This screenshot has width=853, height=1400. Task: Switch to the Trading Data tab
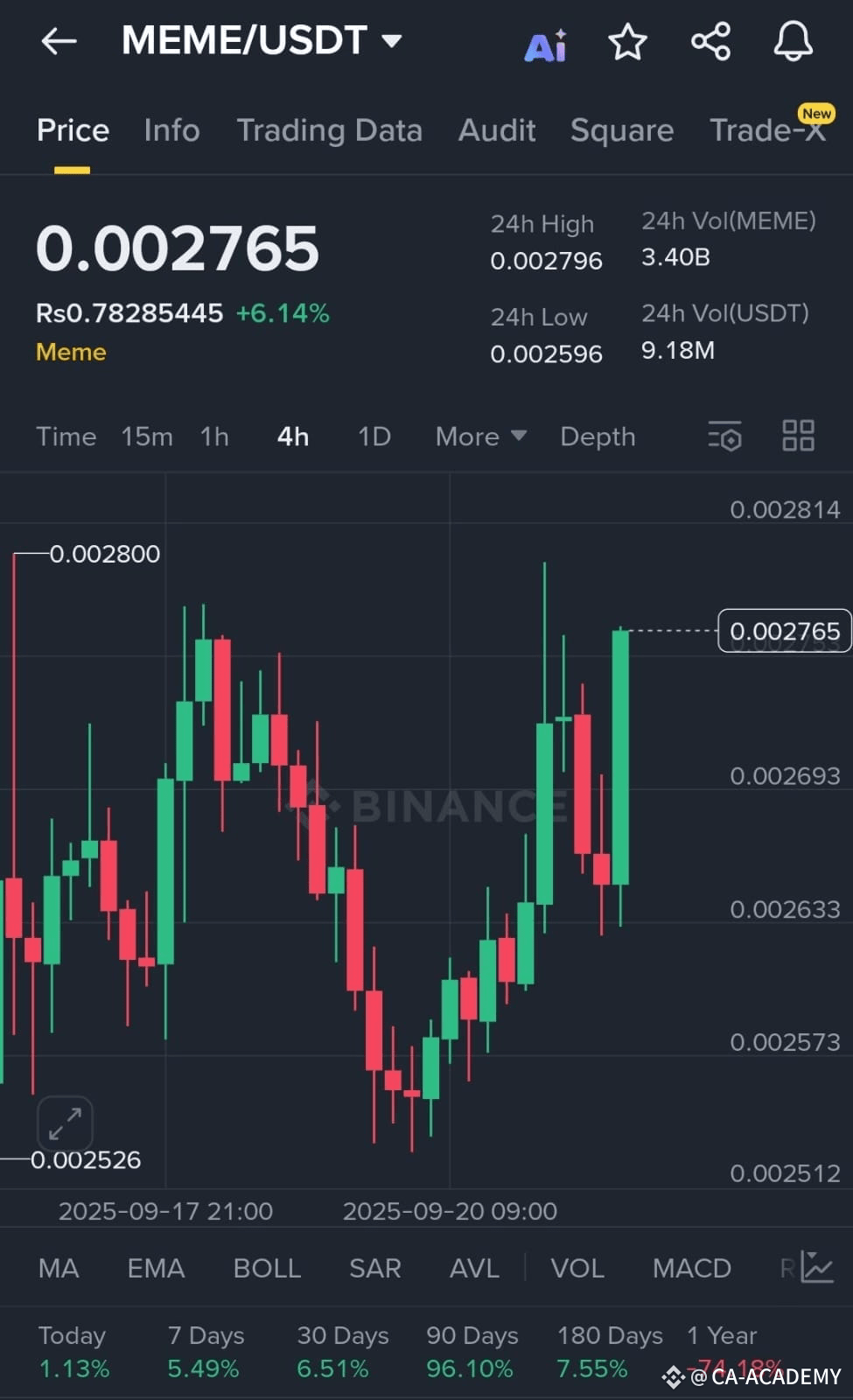[329, 130]
